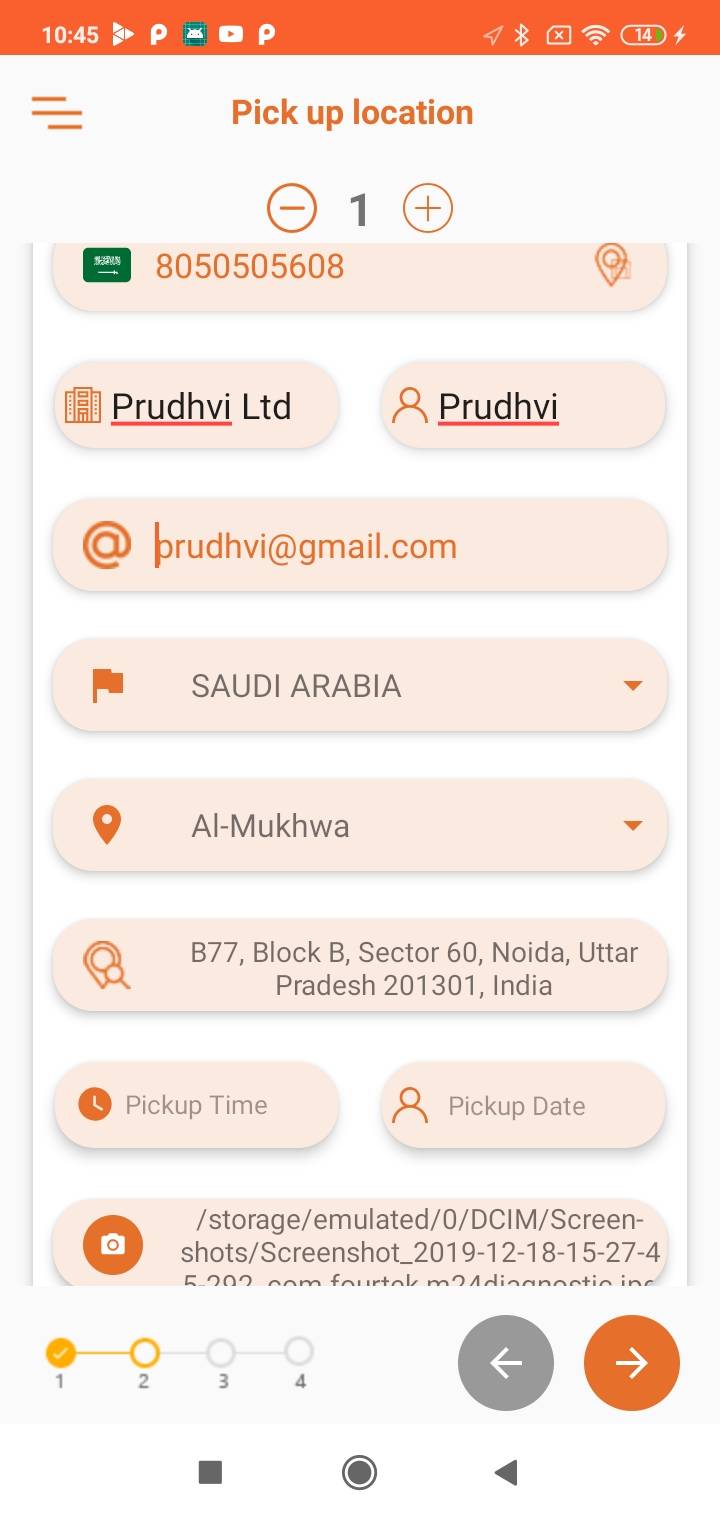Tap the camera icon to attach photo
Image resolution: width=720 pixels, height=1520 pixels.
coord(113,1245)
